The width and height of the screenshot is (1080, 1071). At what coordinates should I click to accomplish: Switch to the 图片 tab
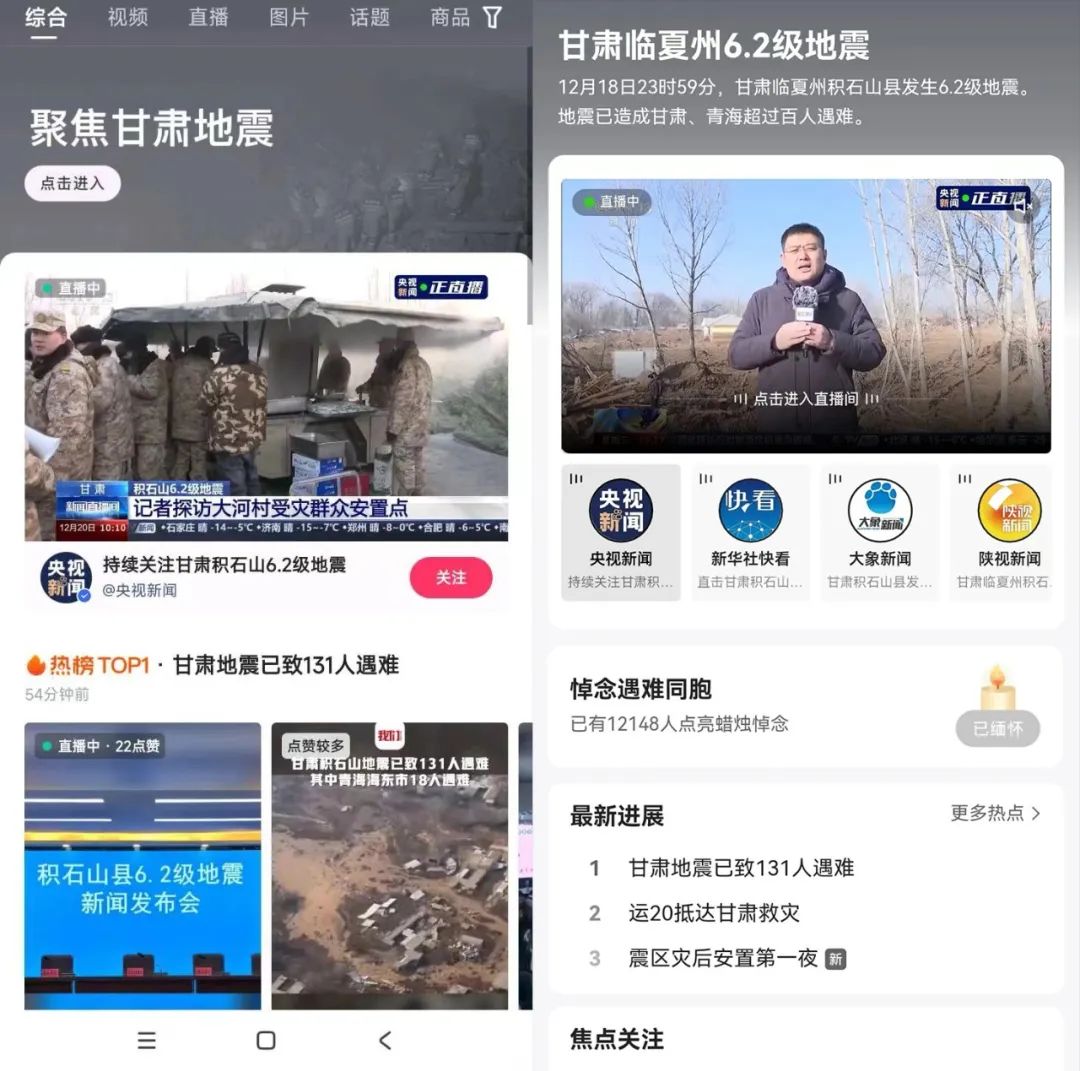pos(289,18)
